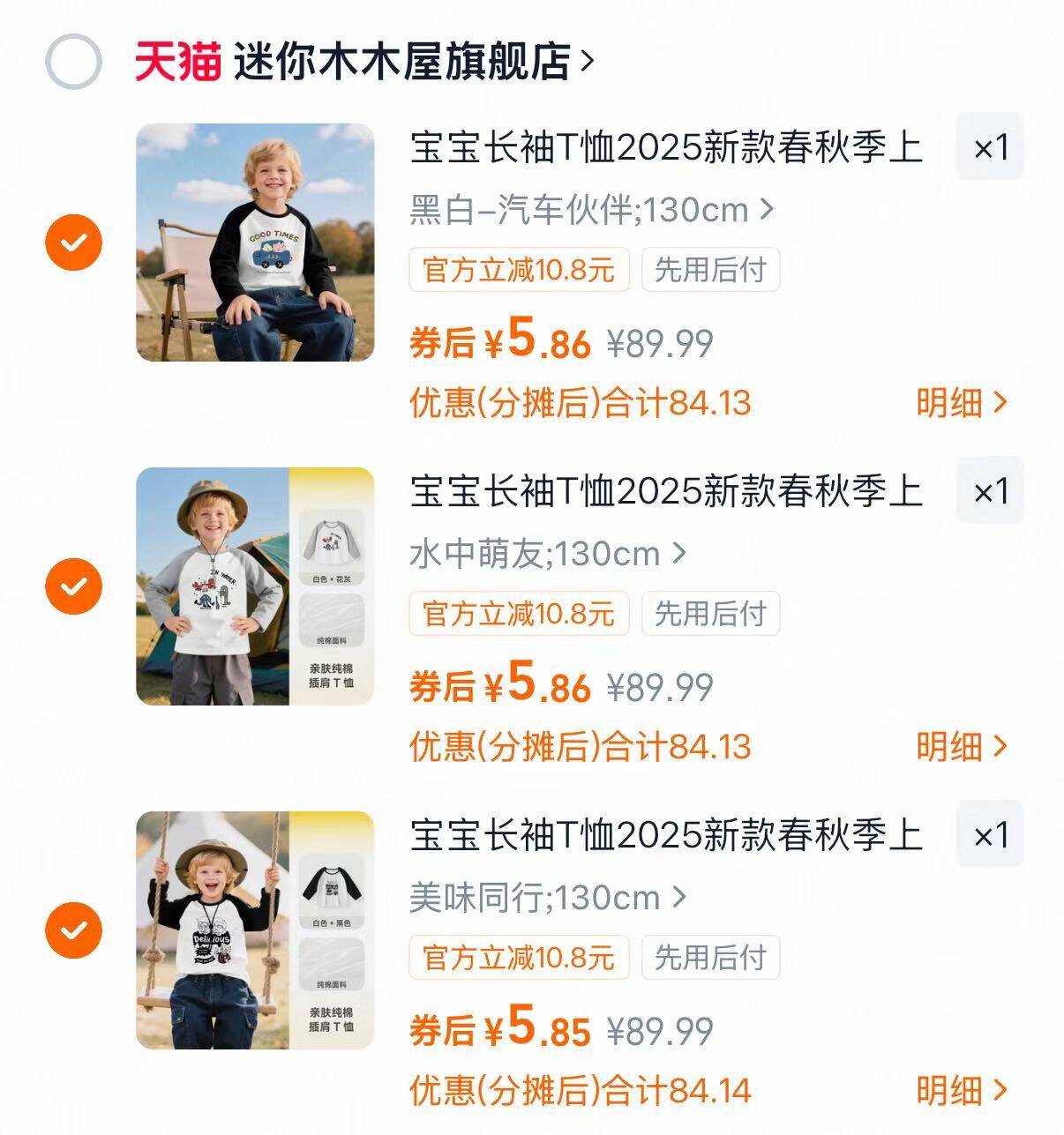The height and width of the screenshot is (1135, 1064).
Task: Adjust quantity ×1 for 水中萌友 item
Action: pos(990,491)
